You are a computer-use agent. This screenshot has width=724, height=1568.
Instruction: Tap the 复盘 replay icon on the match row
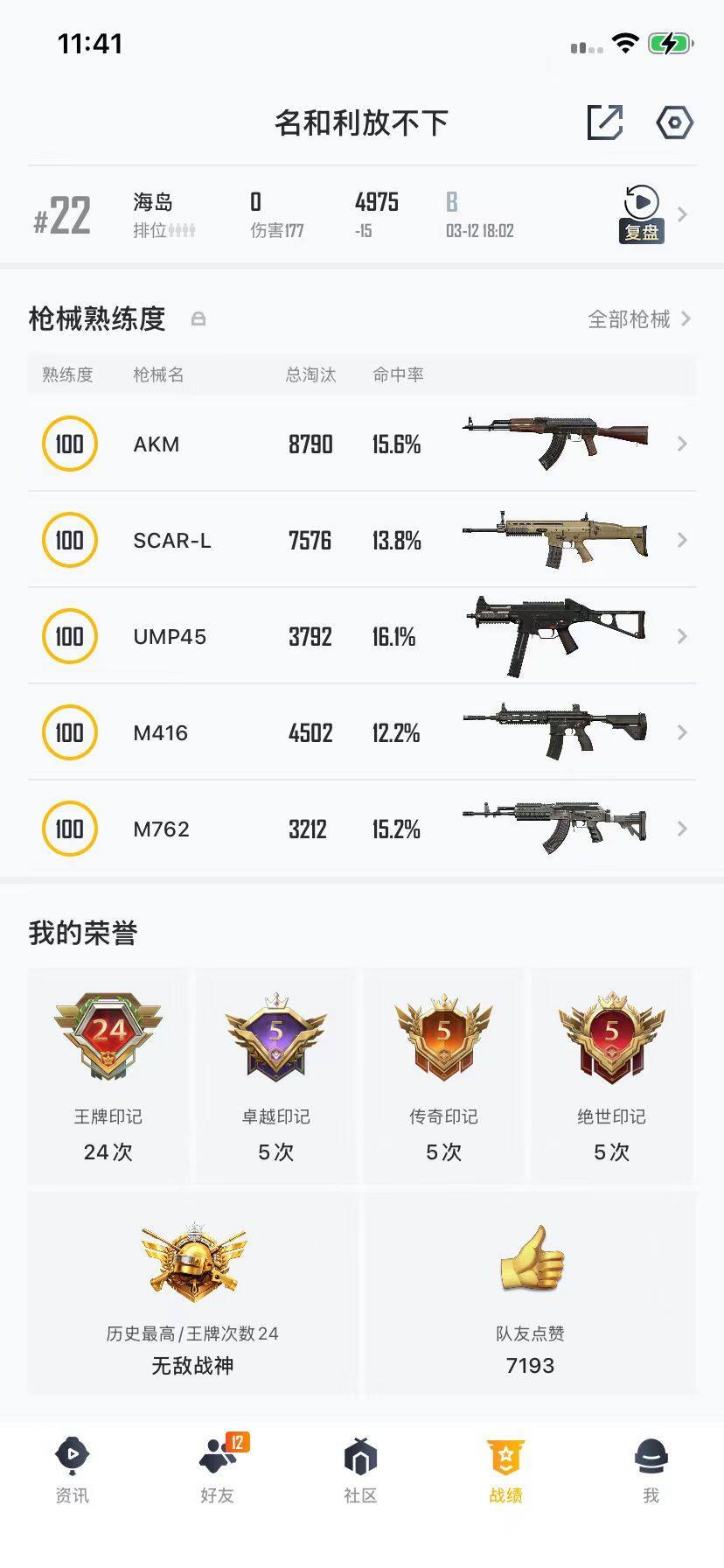pyautogui.click(x=639, y=210)
